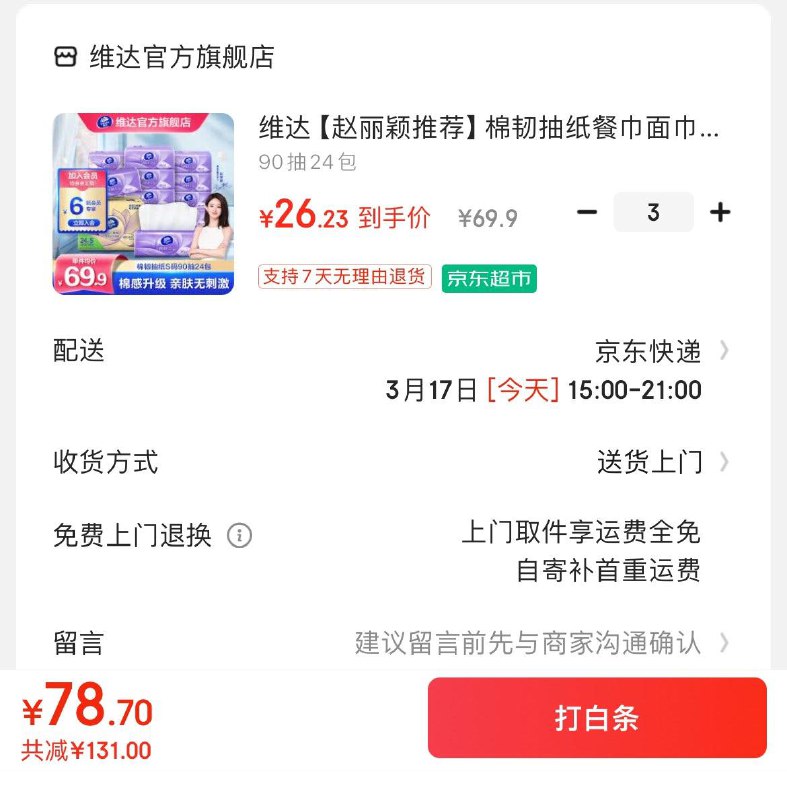This screenshot has width=787, height=800.
Task: Click the plus icon to increase quantity
Action: pos(721,211)
